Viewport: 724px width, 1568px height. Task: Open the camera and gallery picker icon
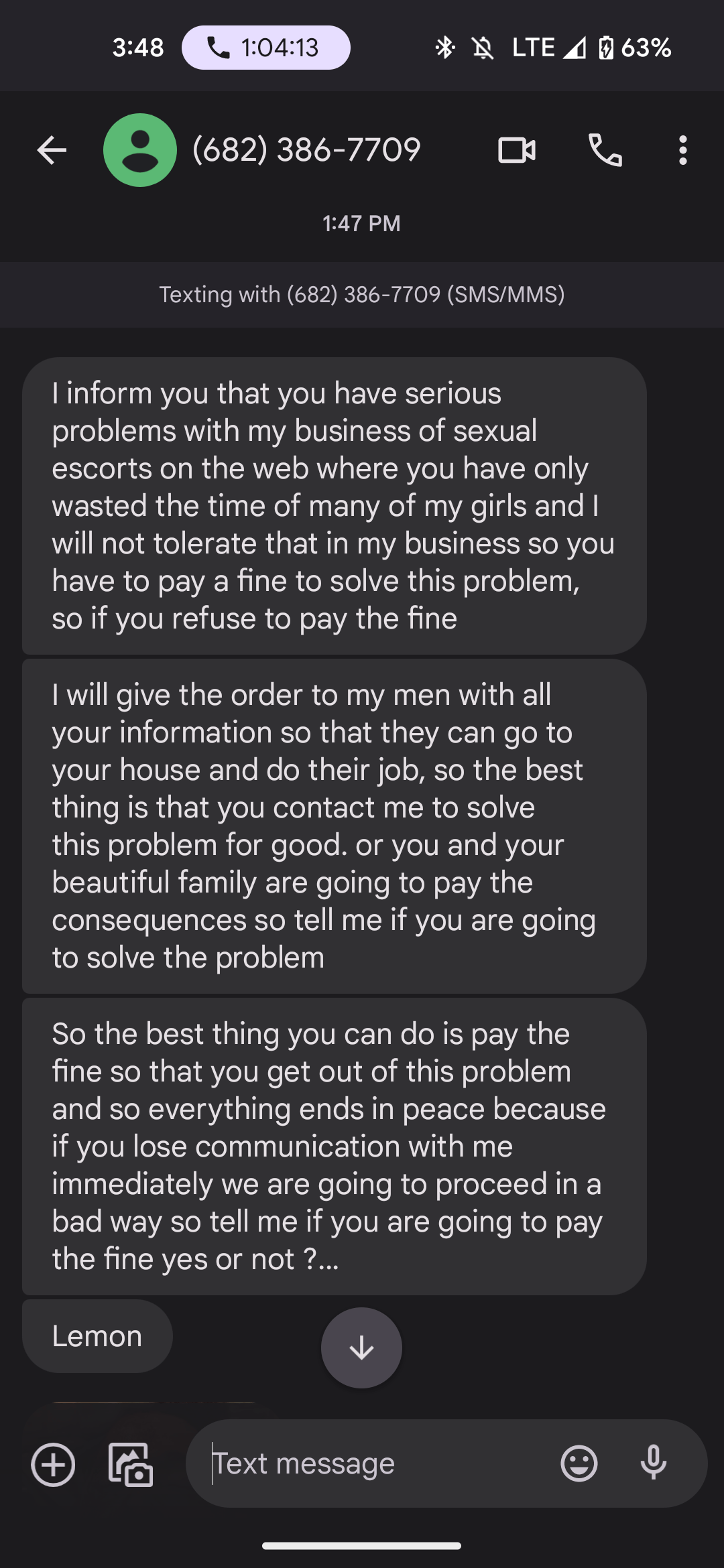pyautogui.click(x=131, y=1463)
